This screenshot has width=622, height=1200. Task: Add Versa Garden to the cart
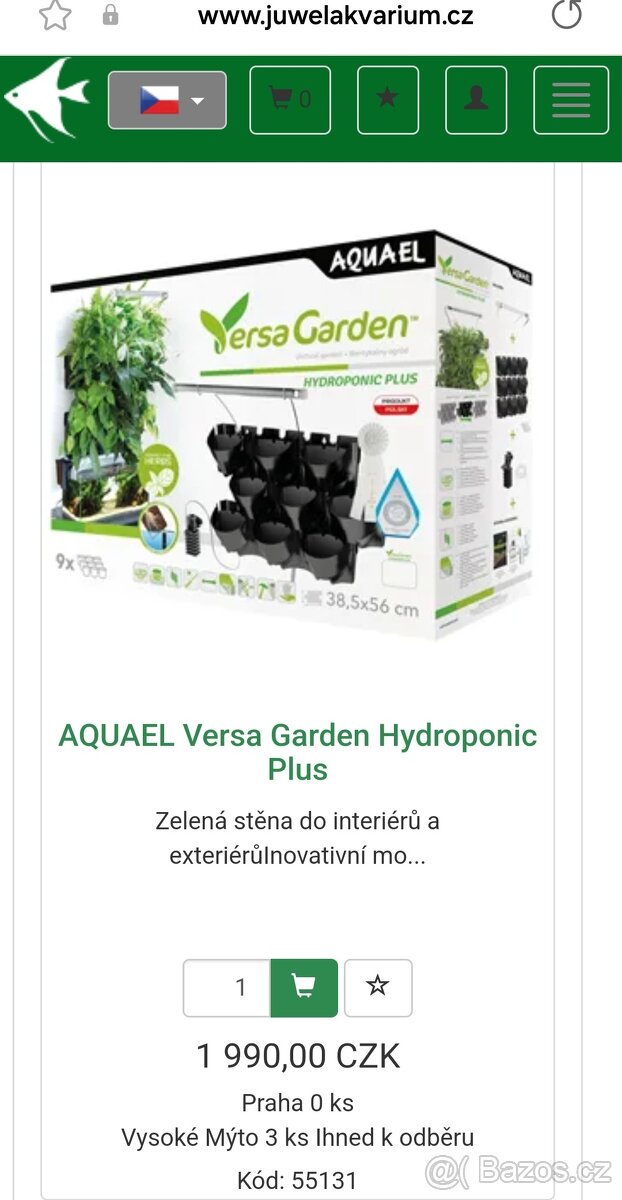(x=304, y=988)
